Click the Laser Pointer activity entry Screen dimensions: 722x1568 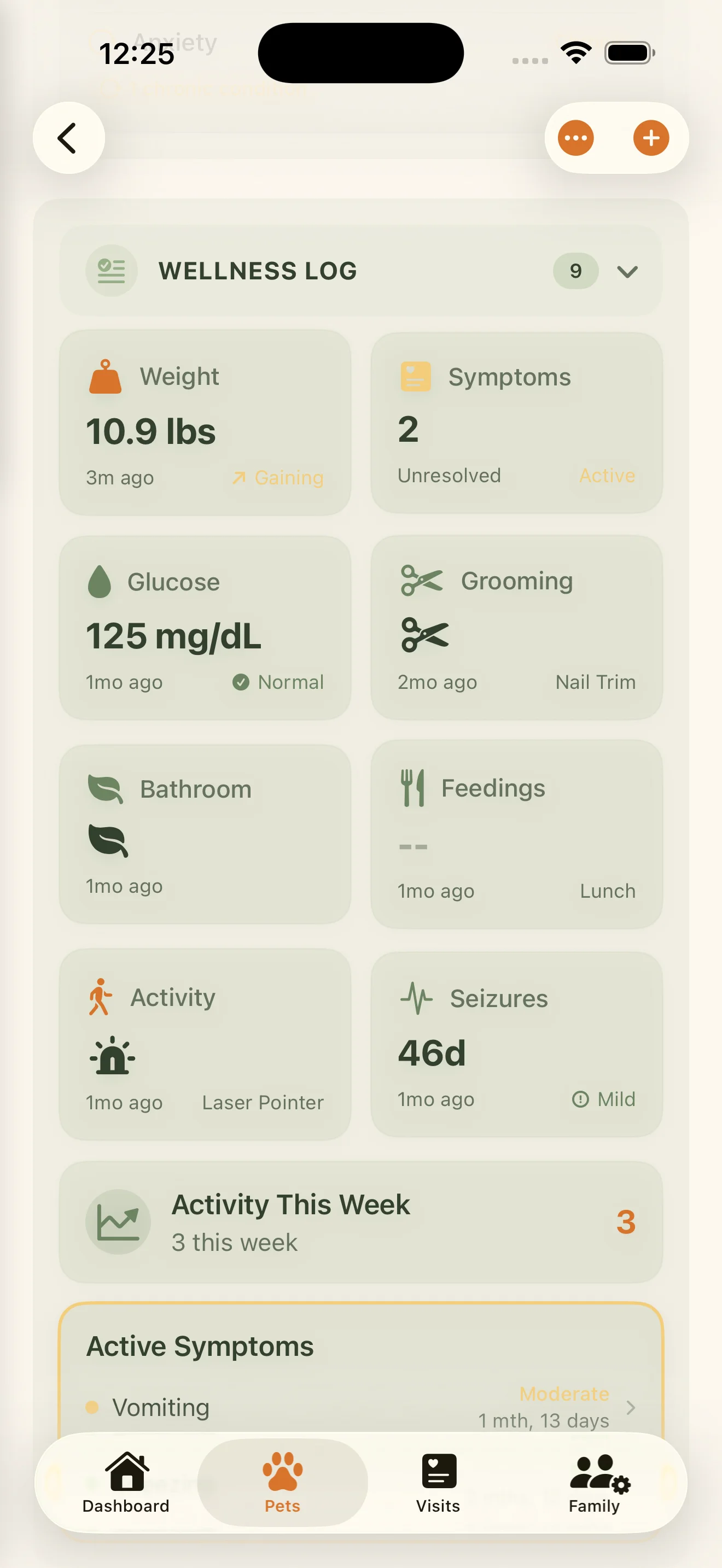tap(263, 1102)
